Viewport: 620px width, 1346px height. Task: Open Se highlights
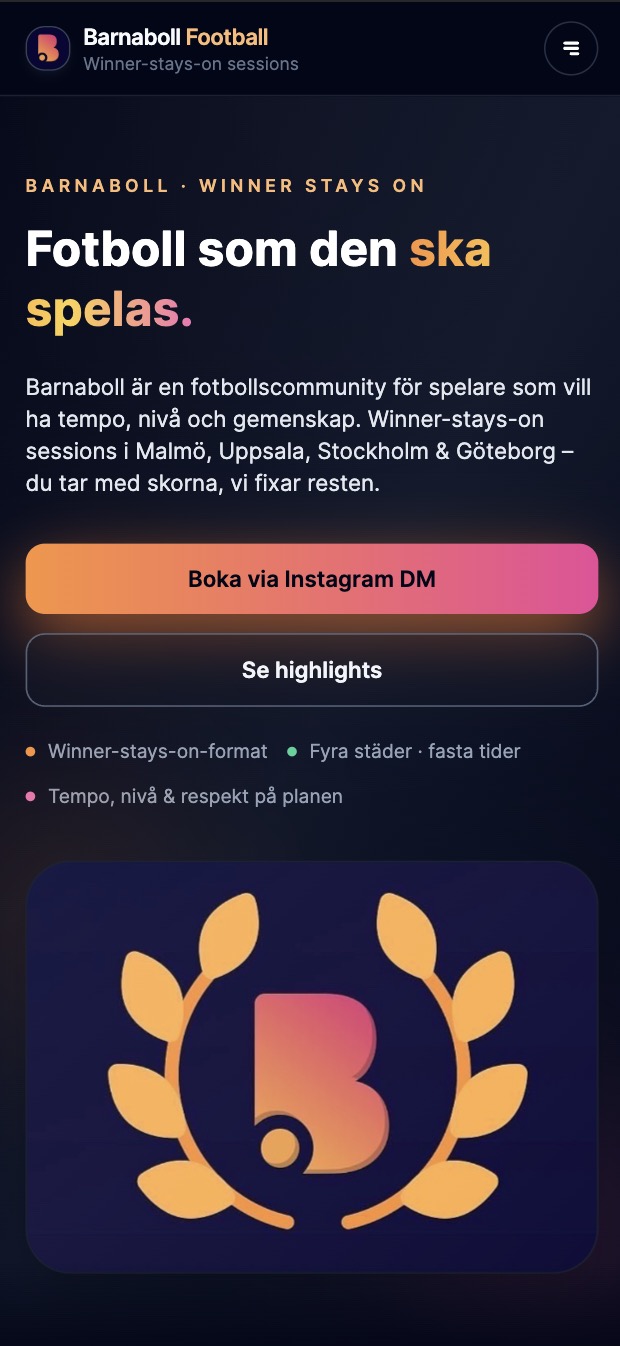311,670
